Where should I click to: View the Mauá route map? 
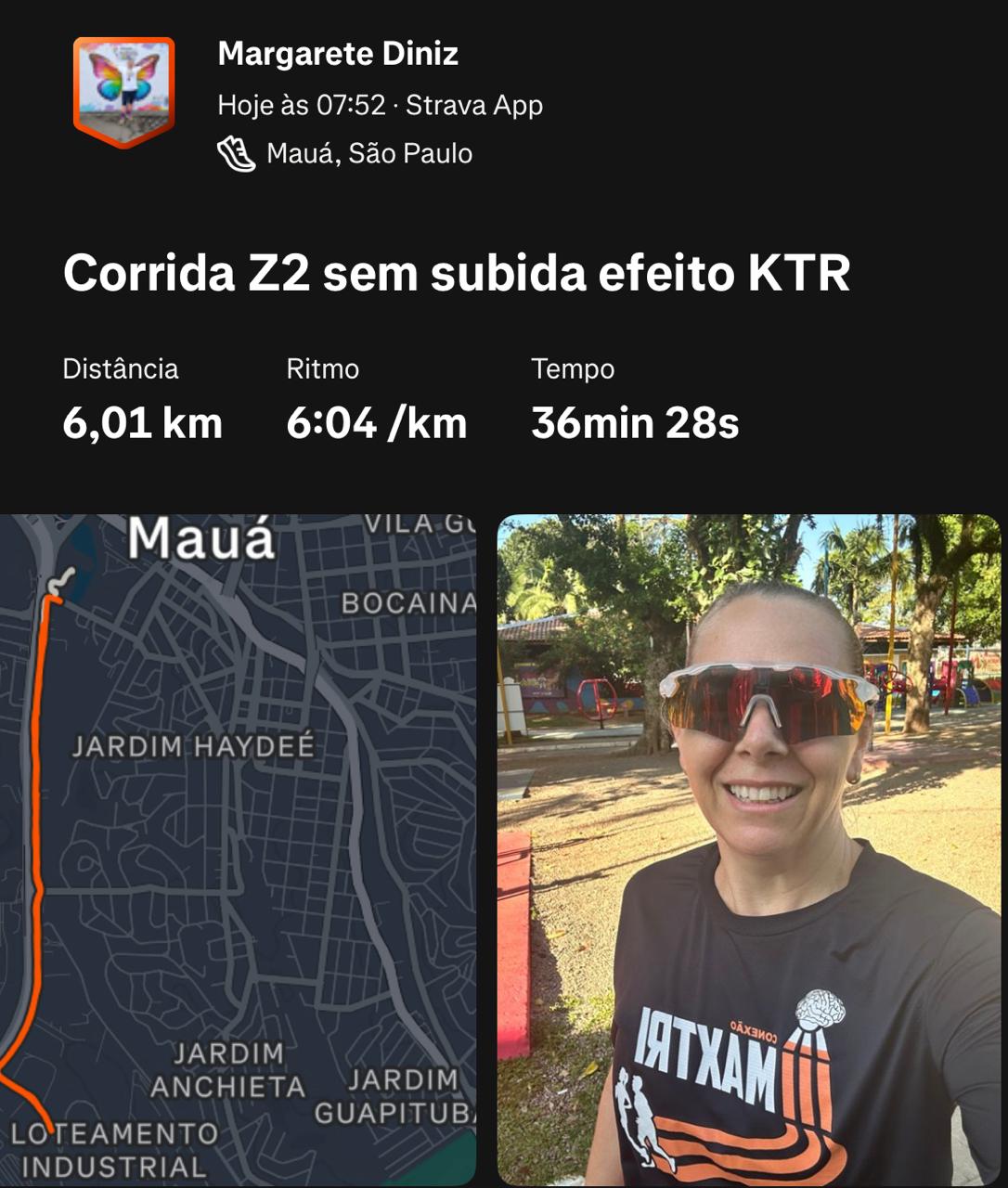[238, 848]
